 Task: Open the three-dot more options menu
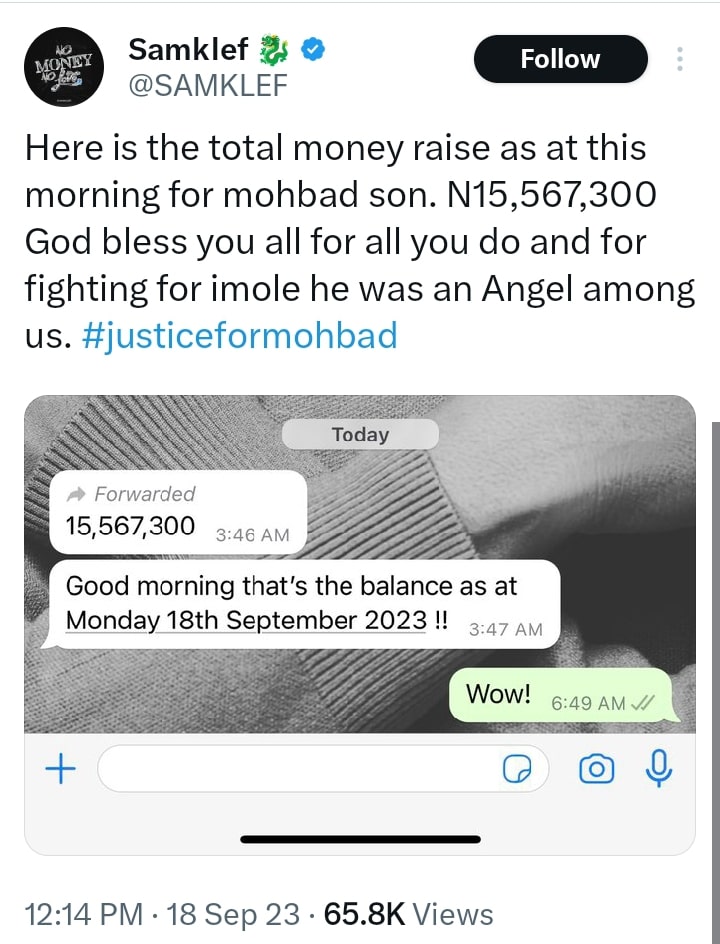click(x=679, y=60)
